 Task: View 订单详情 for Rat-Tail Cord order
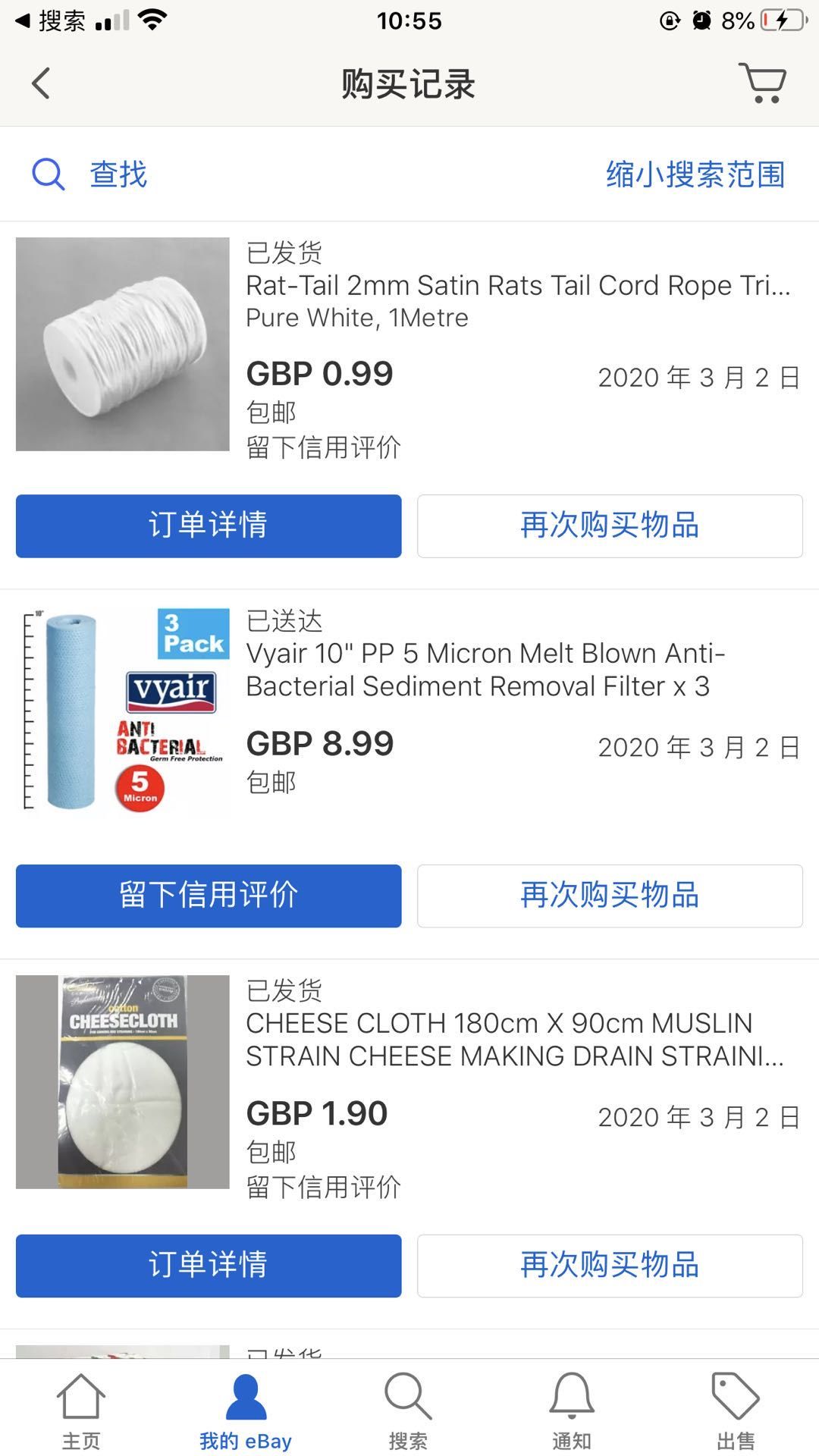[209, 526]
